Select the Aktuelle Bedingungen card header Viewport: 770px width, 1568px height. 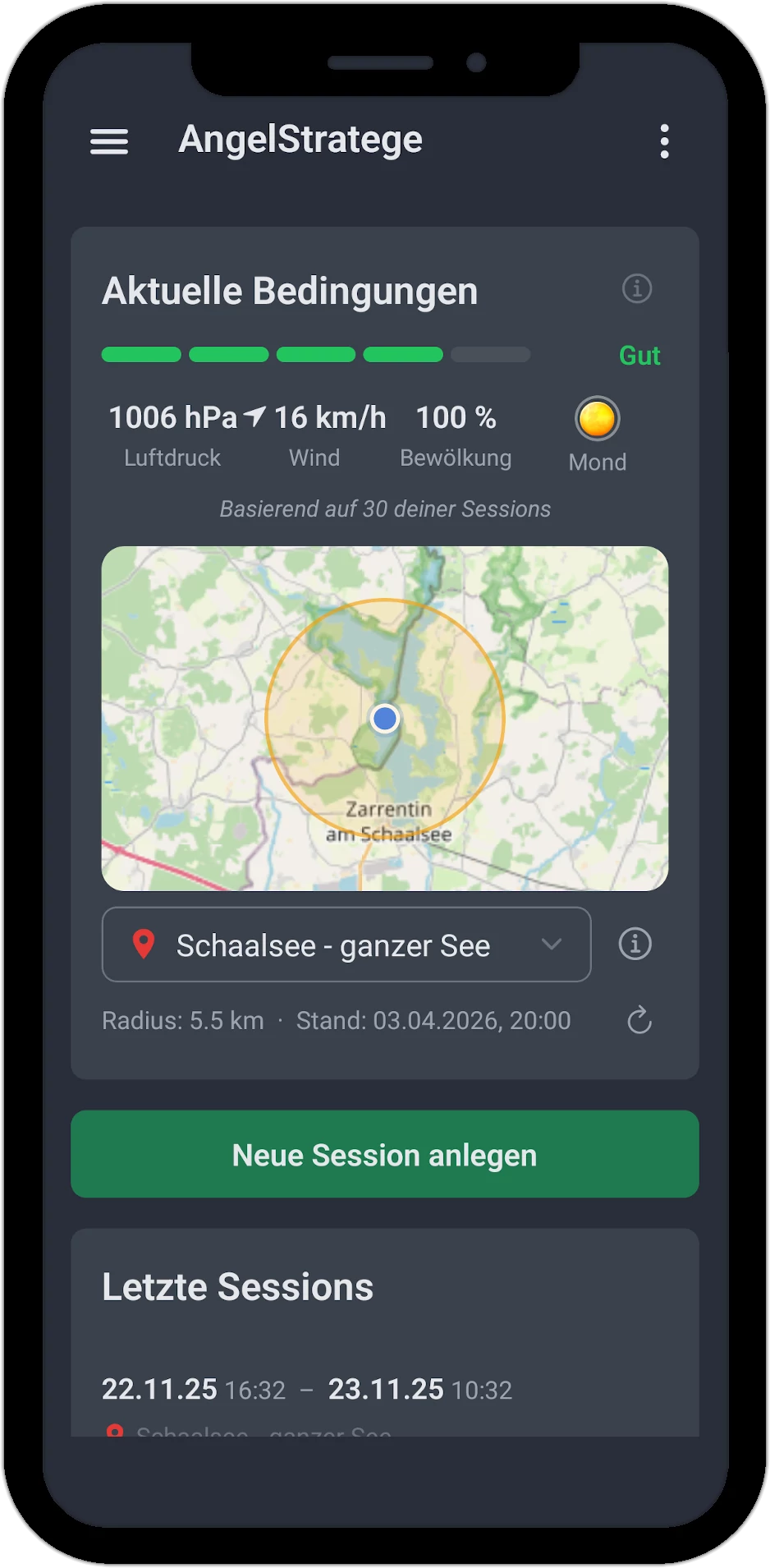pyautogui.click(x=290, y=291)
